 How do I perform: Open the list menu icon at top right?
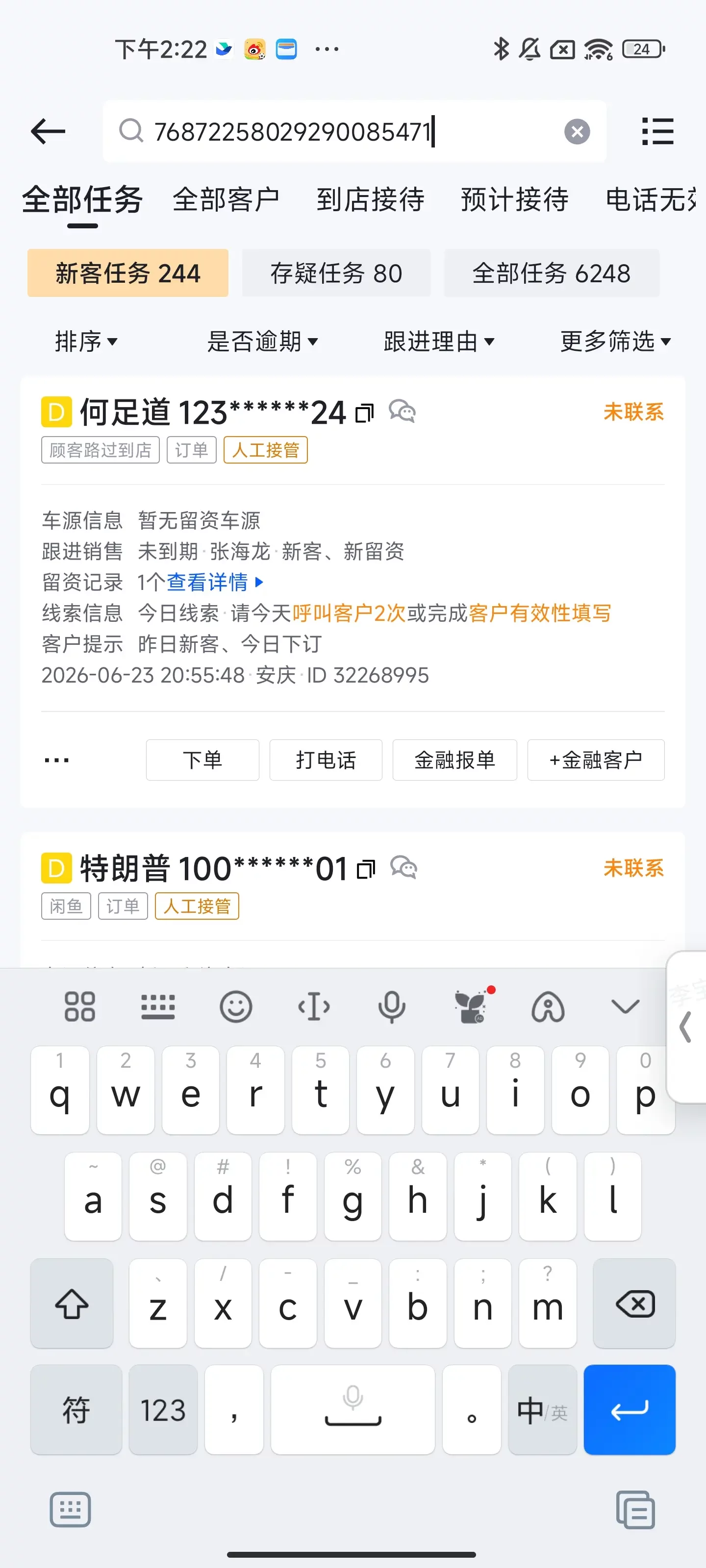658,131
